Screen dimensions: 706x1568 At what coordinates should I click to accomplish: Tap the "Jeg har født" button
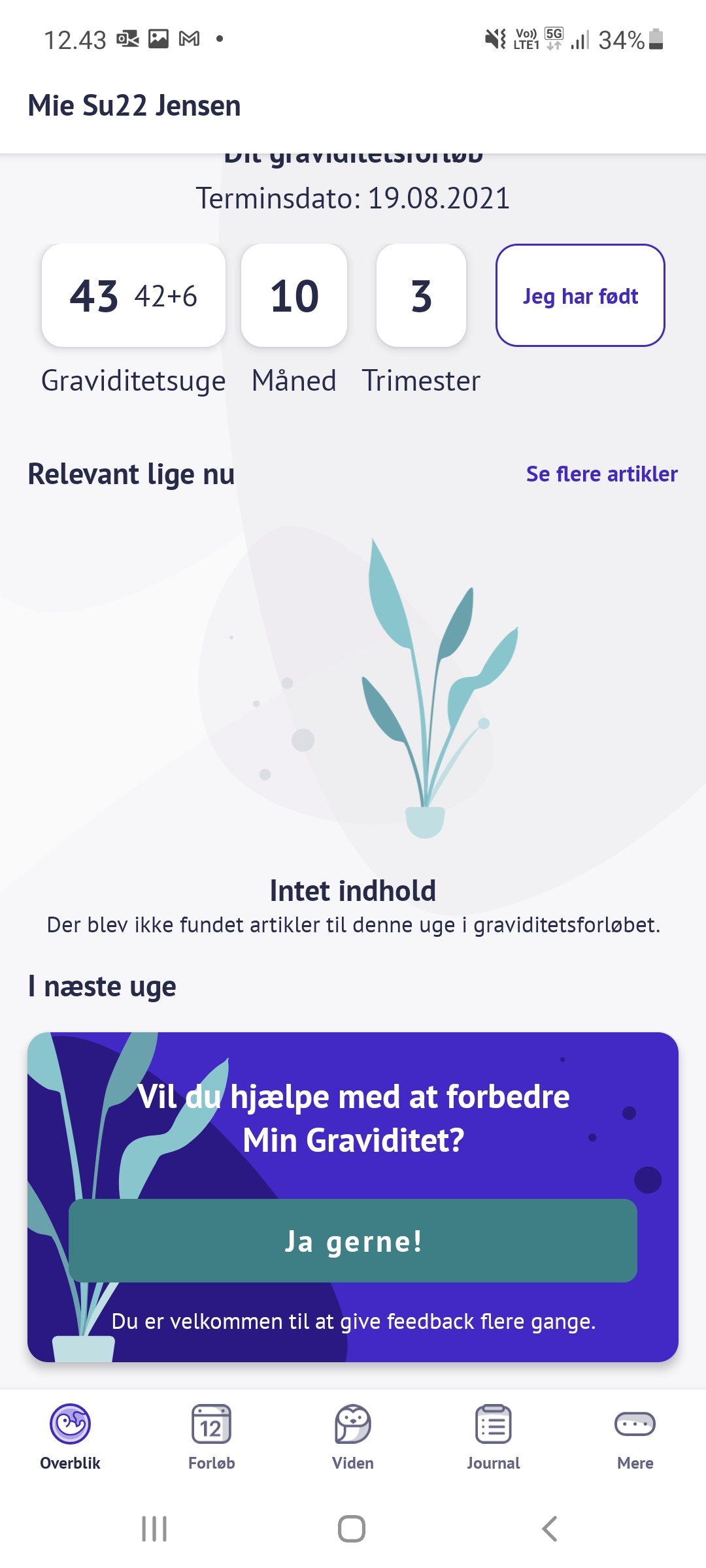pyautogui.click(x=580, y=295)
